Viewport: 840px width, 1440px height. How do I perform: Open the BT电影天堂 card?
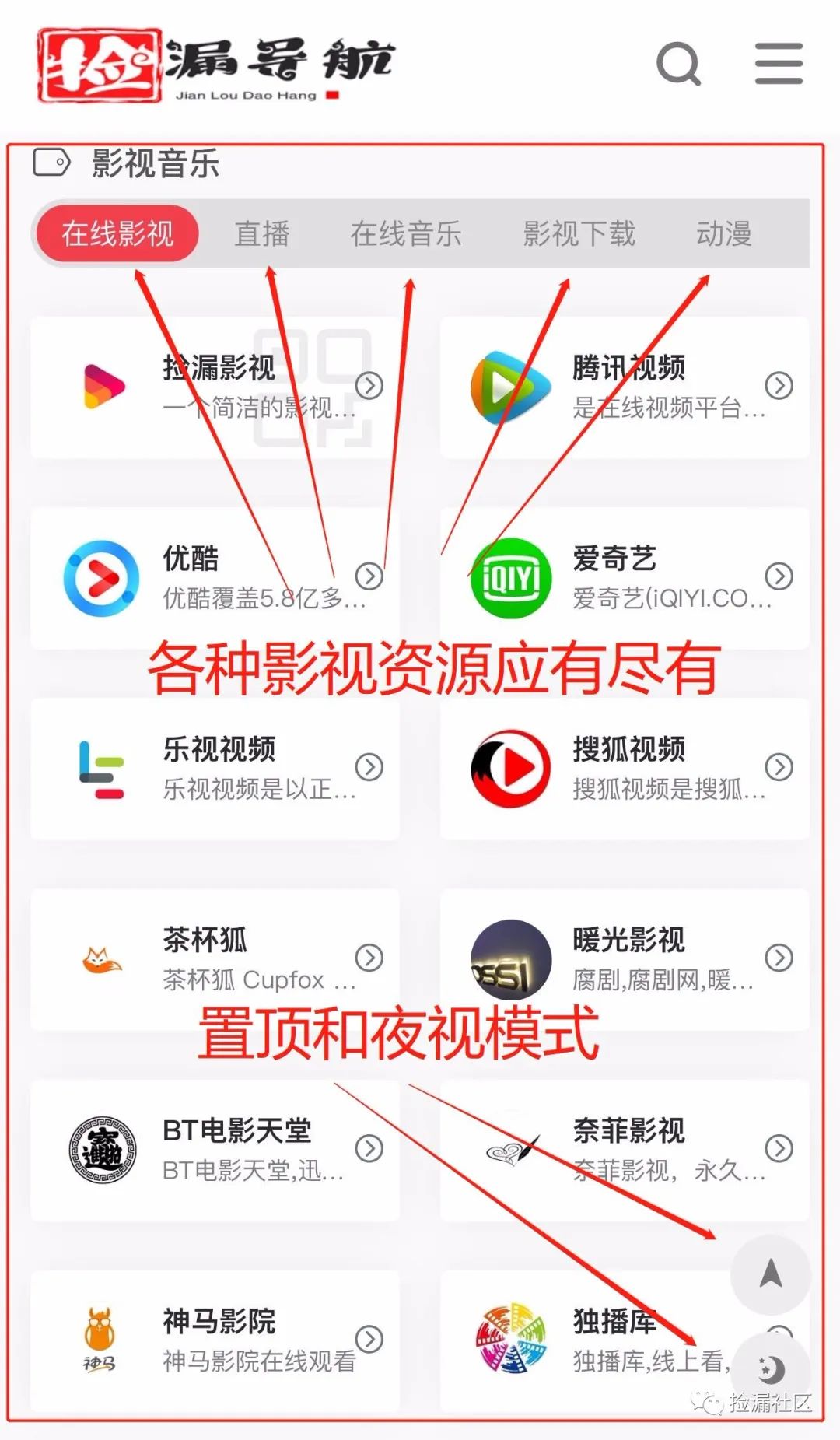pyautogui.click(x=215, y=1150)
